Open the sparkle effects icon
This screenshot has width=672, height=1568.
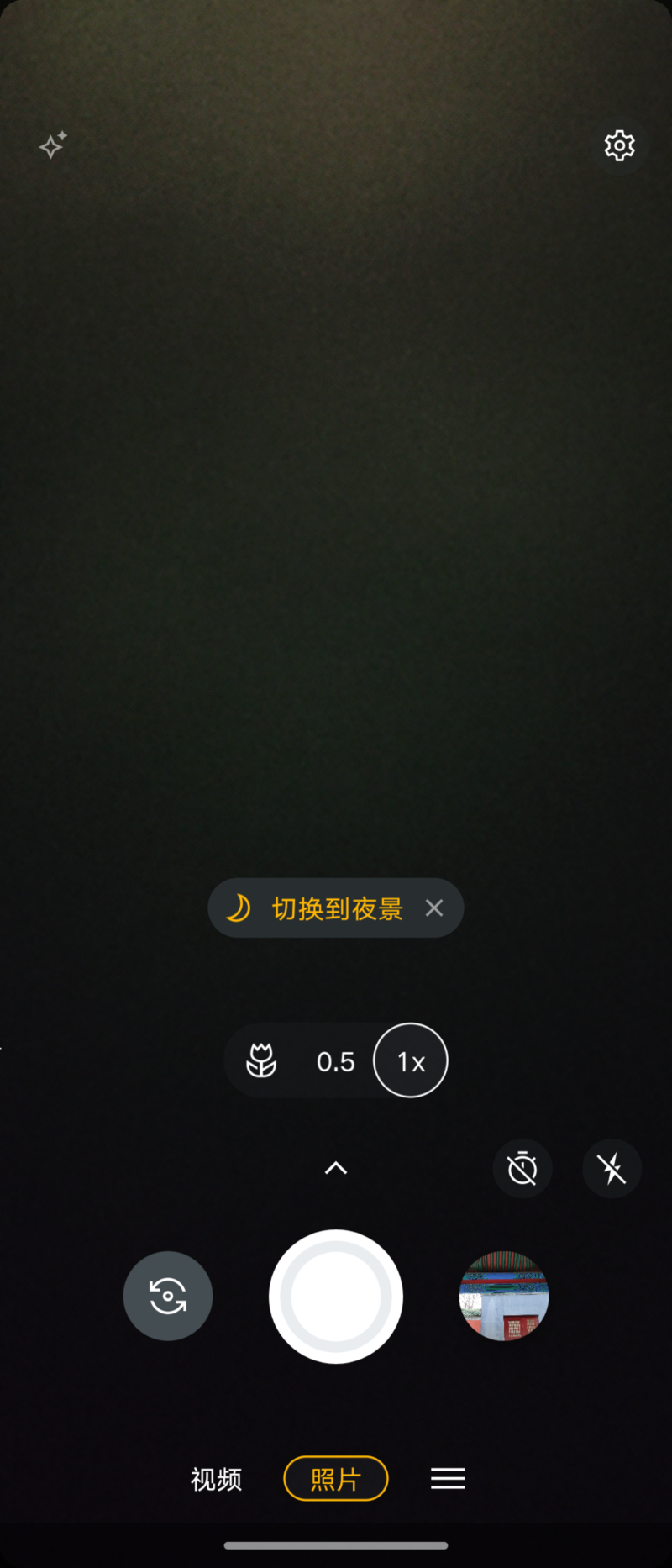tap(53, 145)
